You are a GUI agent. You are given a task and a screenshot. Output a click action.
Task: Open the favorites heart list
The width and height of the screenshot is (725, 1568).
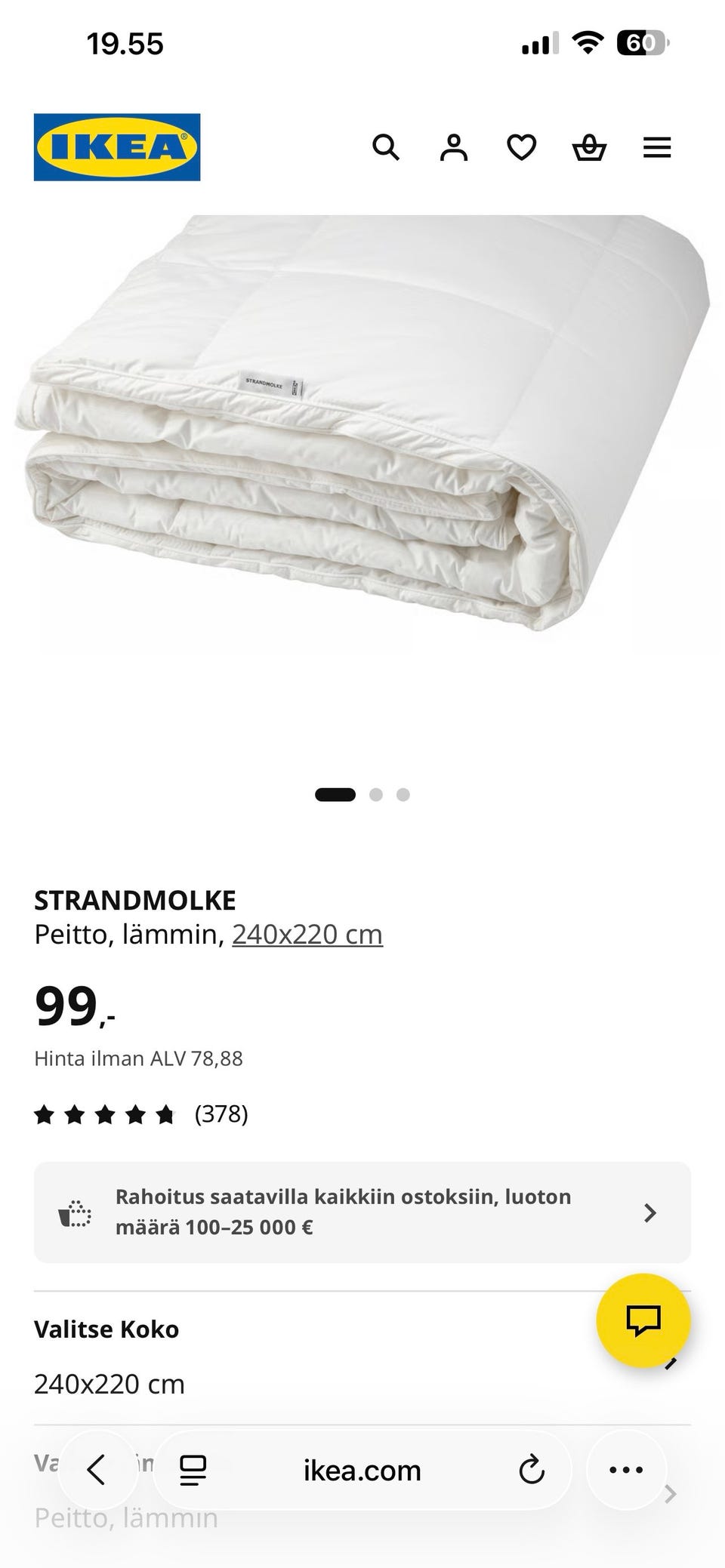[521, 147]
